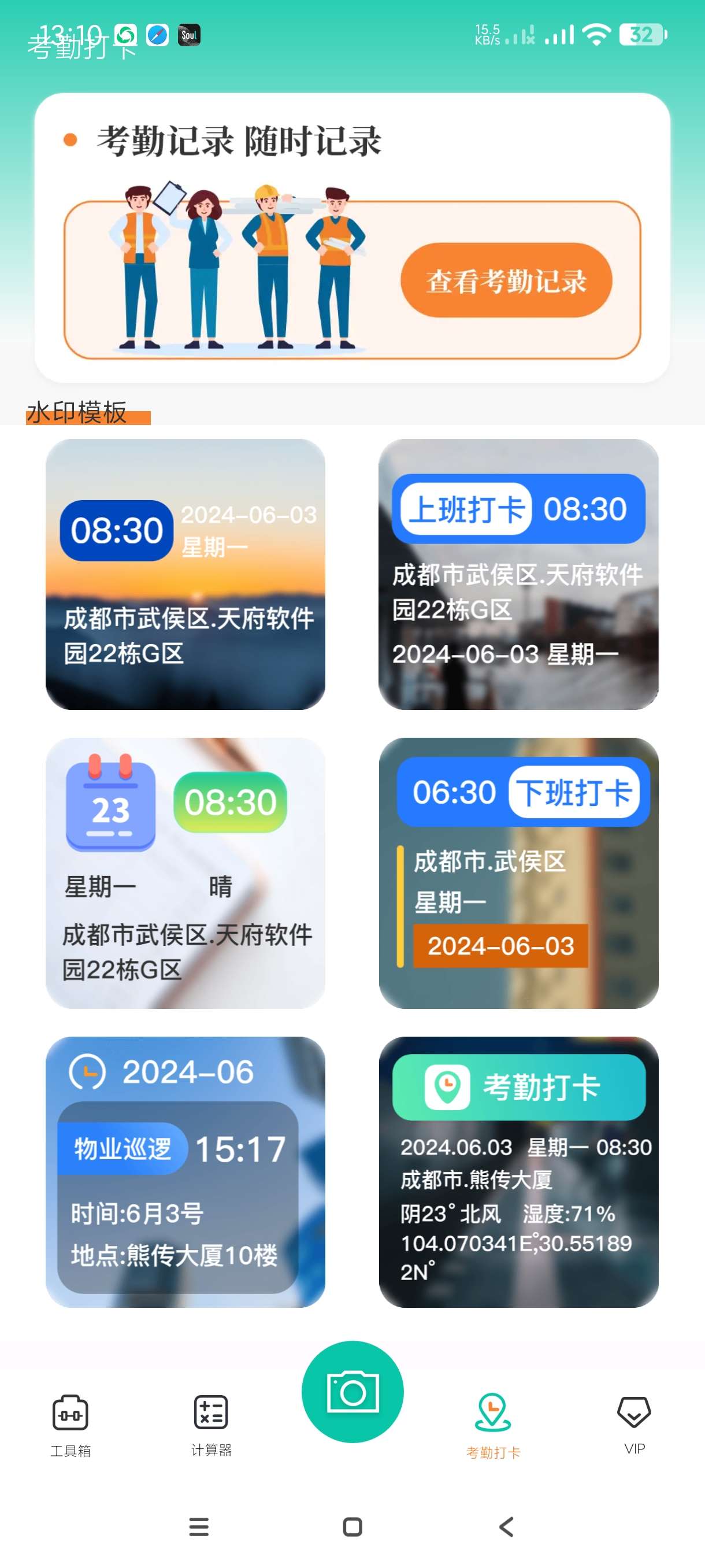This screenshot has width=705, height=1568.
Task: Pick the 物业巡逻 15:17 watermark template
Action: [185, 1172]
